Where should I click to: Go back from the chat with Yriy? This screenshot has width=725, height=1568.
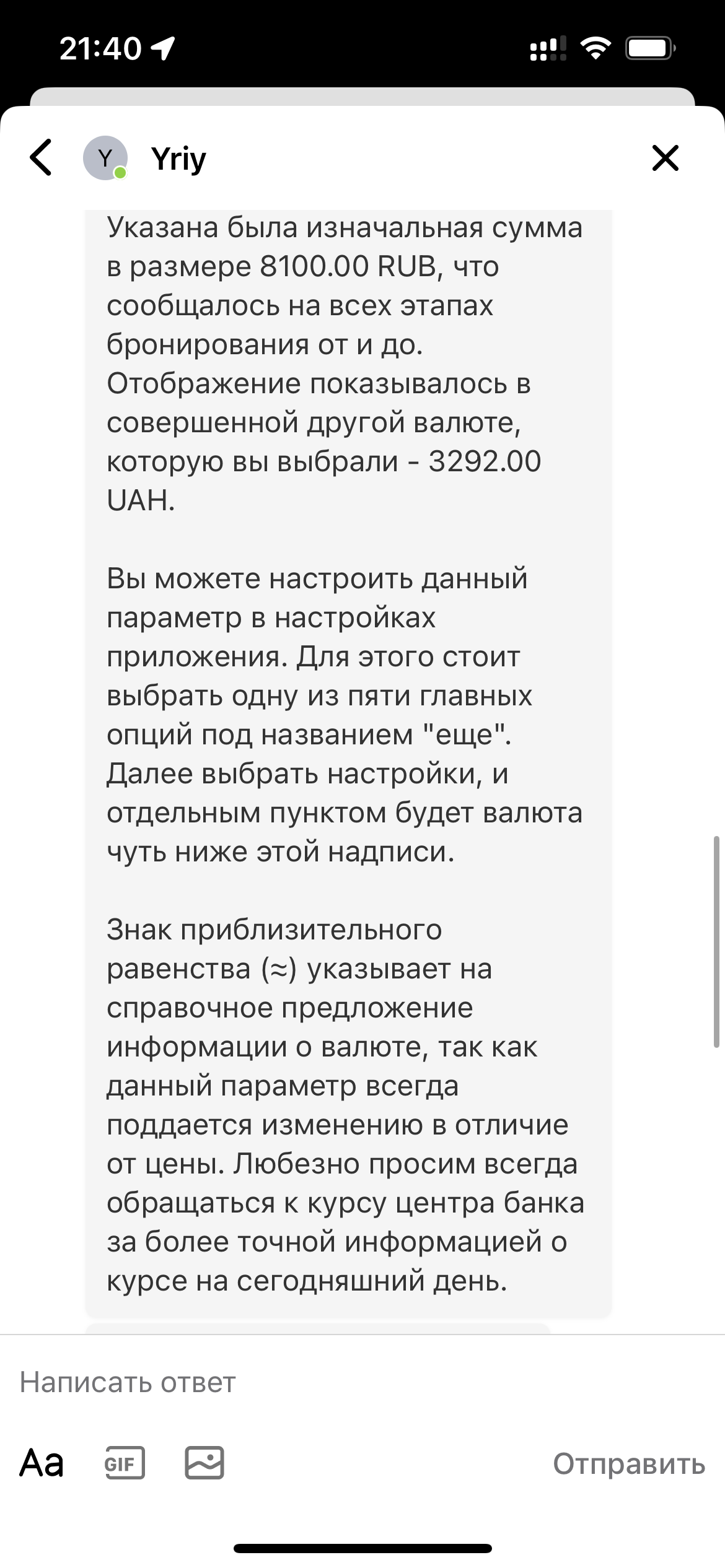click(42, 158)
